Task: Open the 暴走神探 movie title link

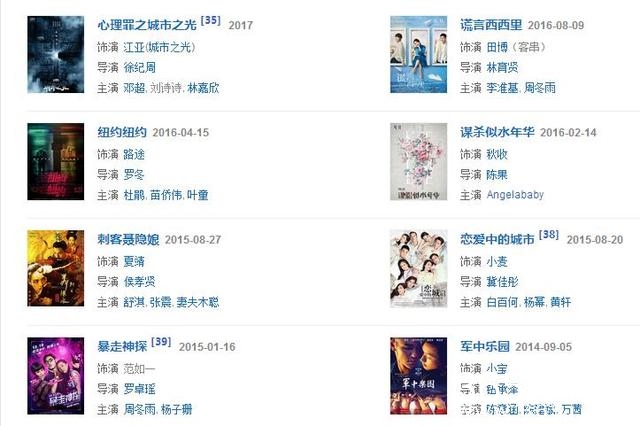Action: tap(122, 346)
